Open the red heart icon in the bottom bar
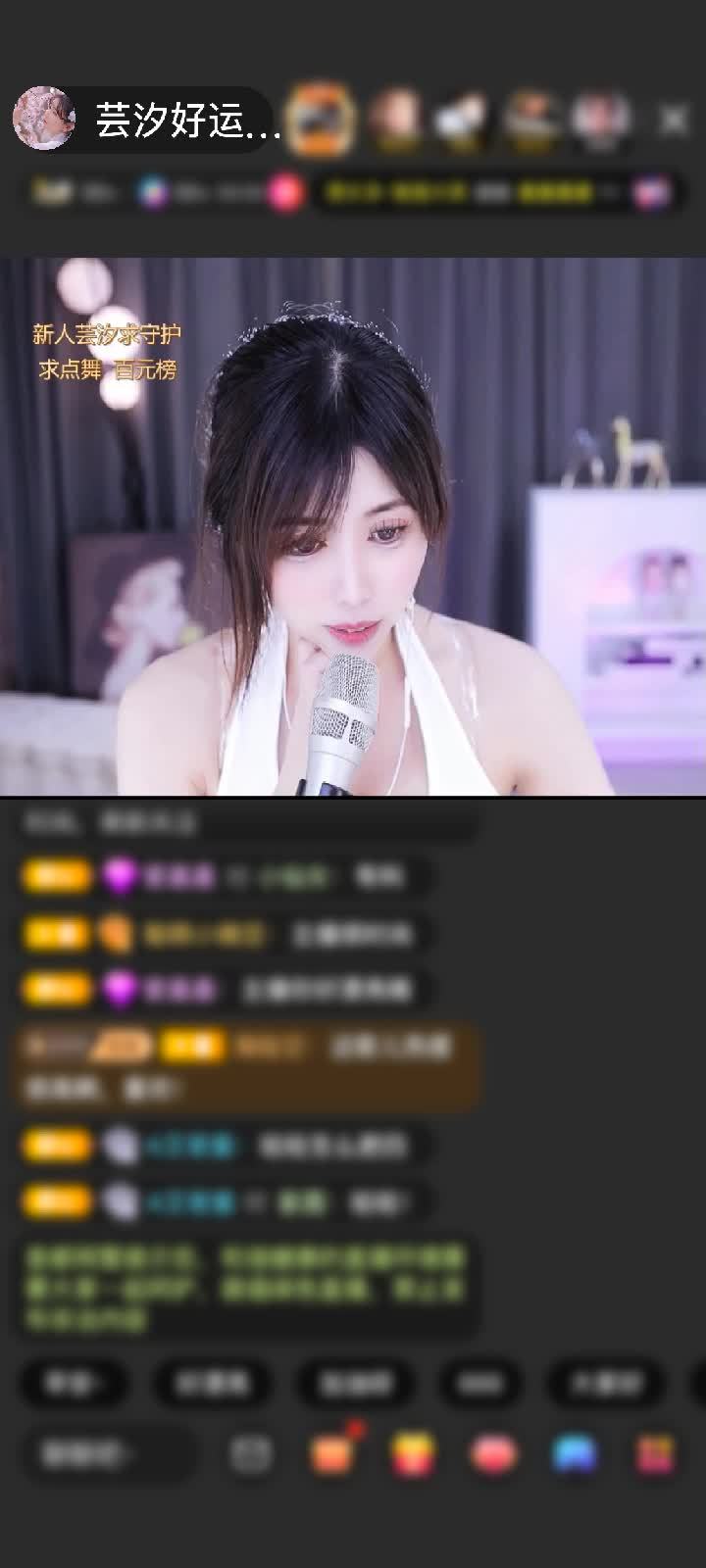Viewport: 706px width, 1568px height. click(493, 1454)
